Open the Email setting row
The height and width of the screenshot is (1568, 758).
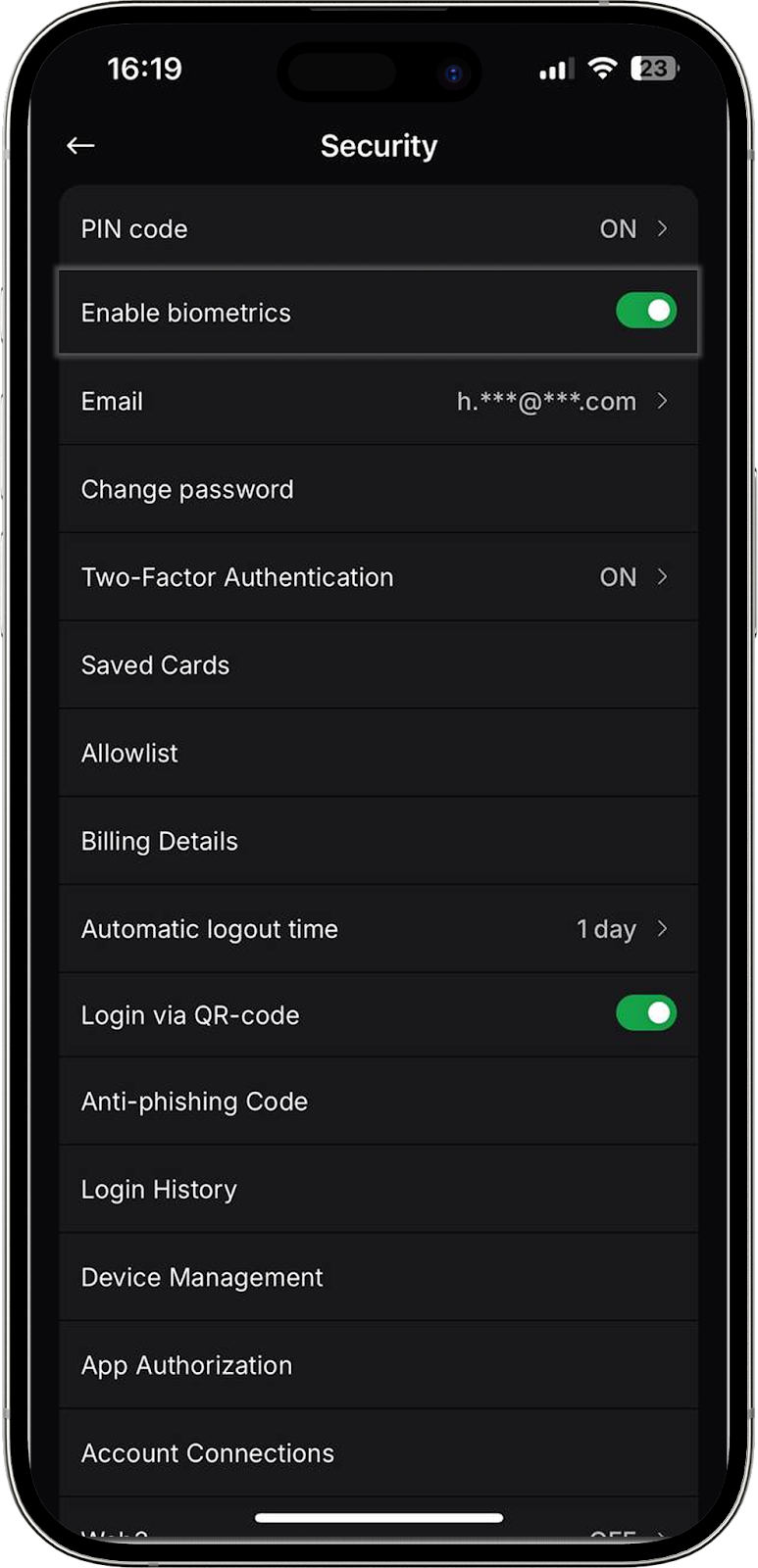[378, 401]
